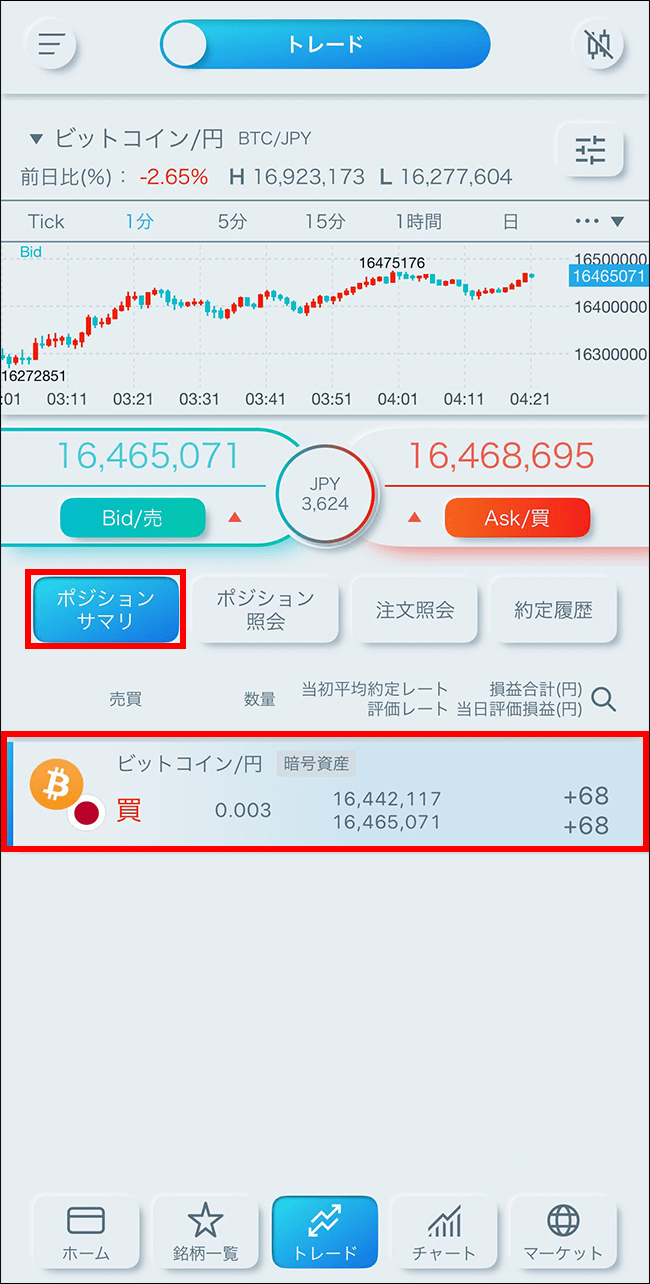Open the hamburger menu
650x1284 pixels.
point(51,45)
